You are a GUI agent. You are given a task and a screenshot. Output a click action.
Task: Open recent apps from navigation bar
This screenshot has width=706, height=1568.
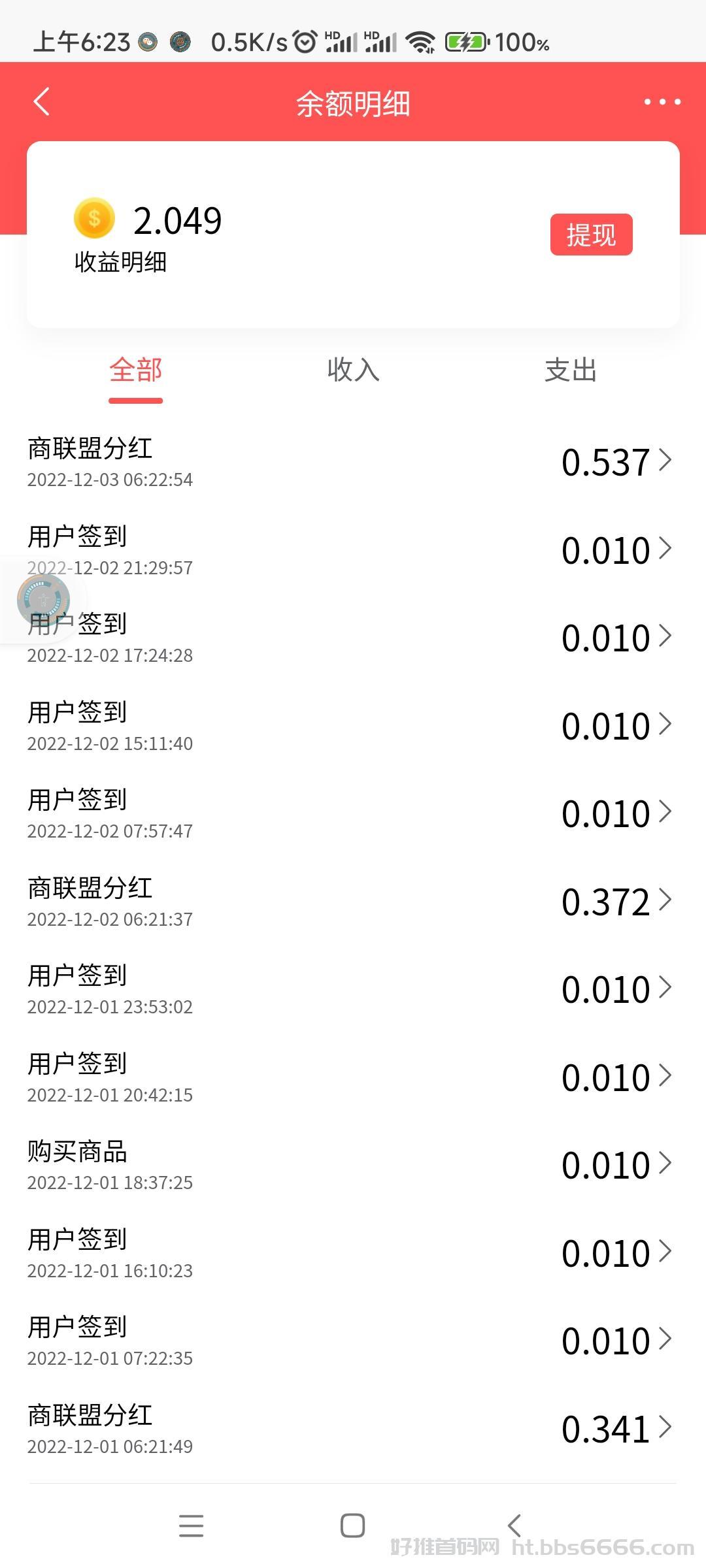pos(191,1526)
